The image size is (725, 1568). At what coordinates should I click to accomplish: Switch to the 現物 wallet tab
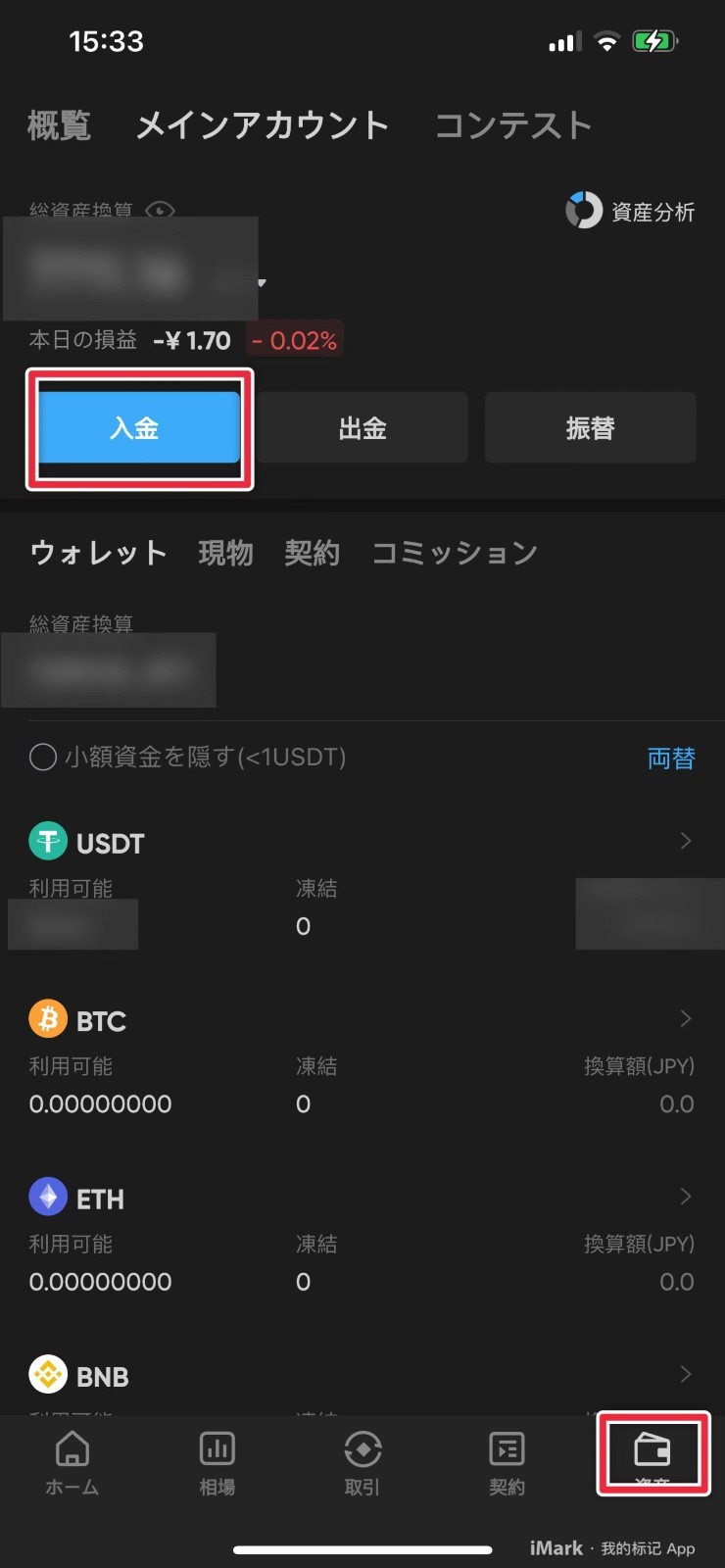225,553
